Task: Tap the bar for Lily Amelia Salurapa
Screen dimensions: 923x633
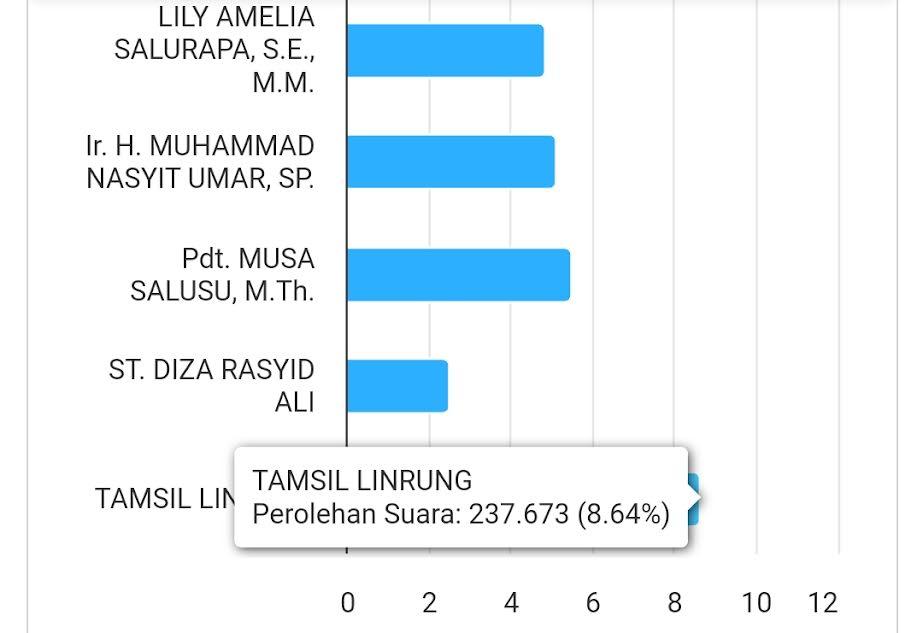Action: click(x=445, y=51)
